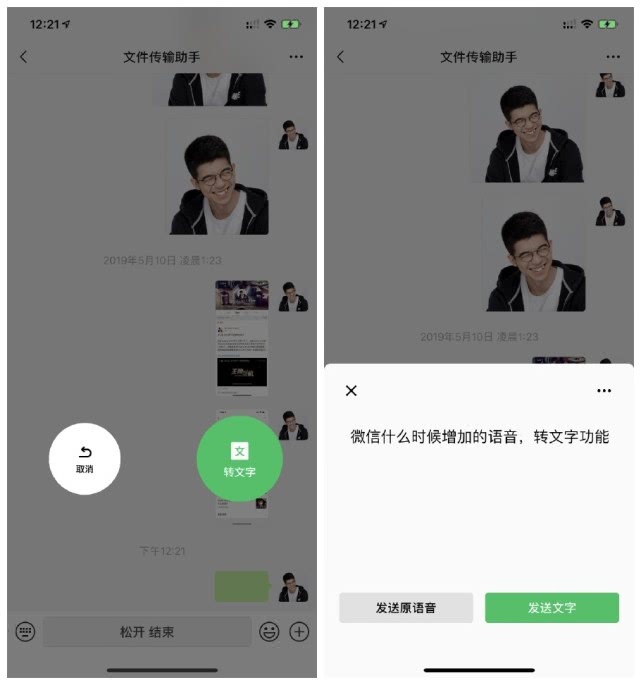This screenshot has width=641, height=685.
Task: Send the original voice with 发送原语音
Action: (405, 608)
